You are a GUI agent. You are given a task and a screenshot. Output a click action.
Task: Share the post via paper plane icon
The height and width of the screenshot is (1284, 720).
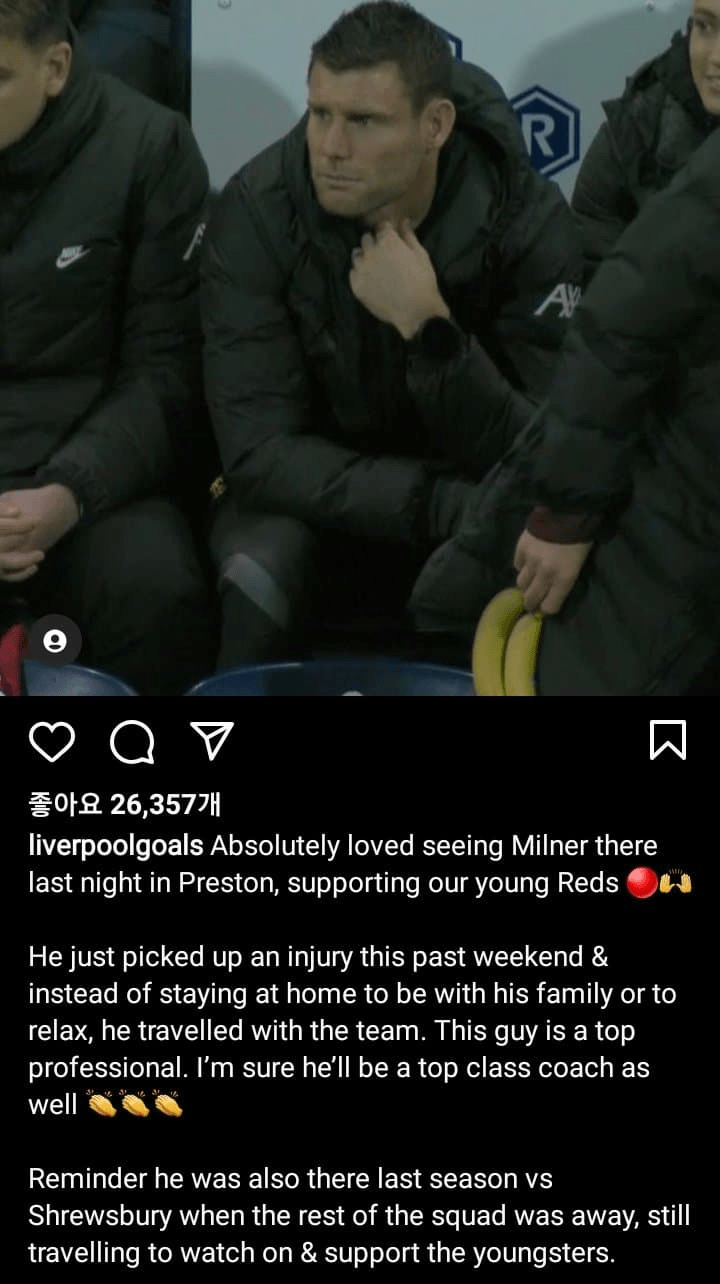pos(211,741)
